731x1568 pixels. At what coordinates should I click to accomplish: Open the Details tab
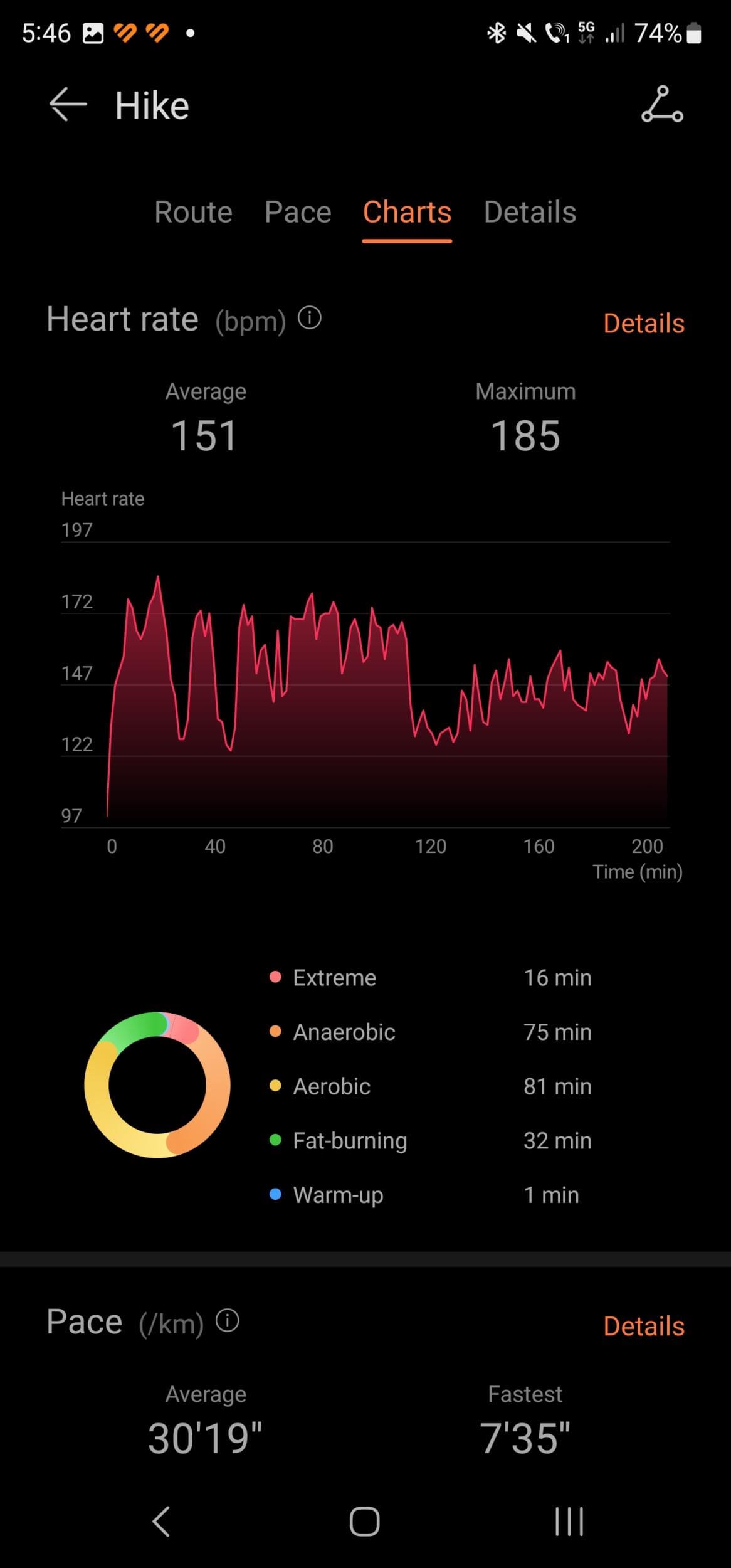coord(530,212)
